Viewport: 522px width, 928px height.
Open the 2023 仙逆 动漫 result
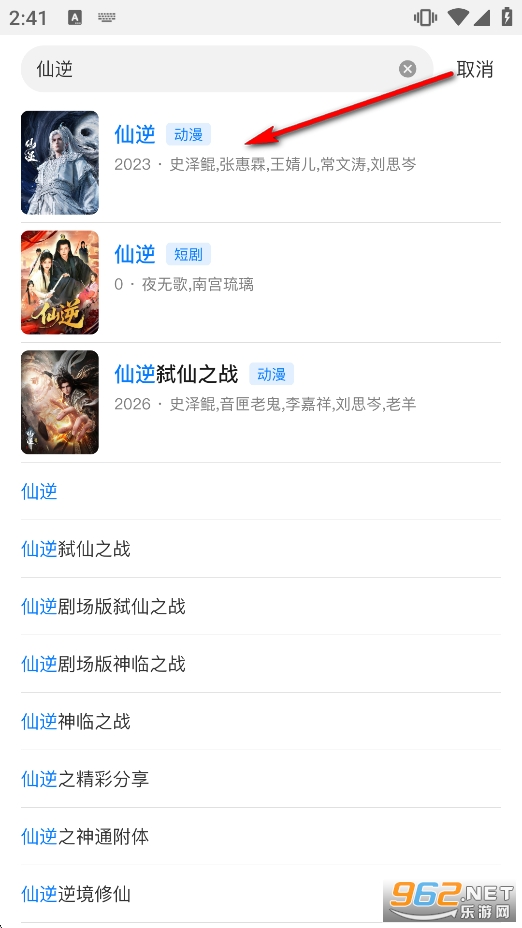pyautogui.click(x=261, y=163)
